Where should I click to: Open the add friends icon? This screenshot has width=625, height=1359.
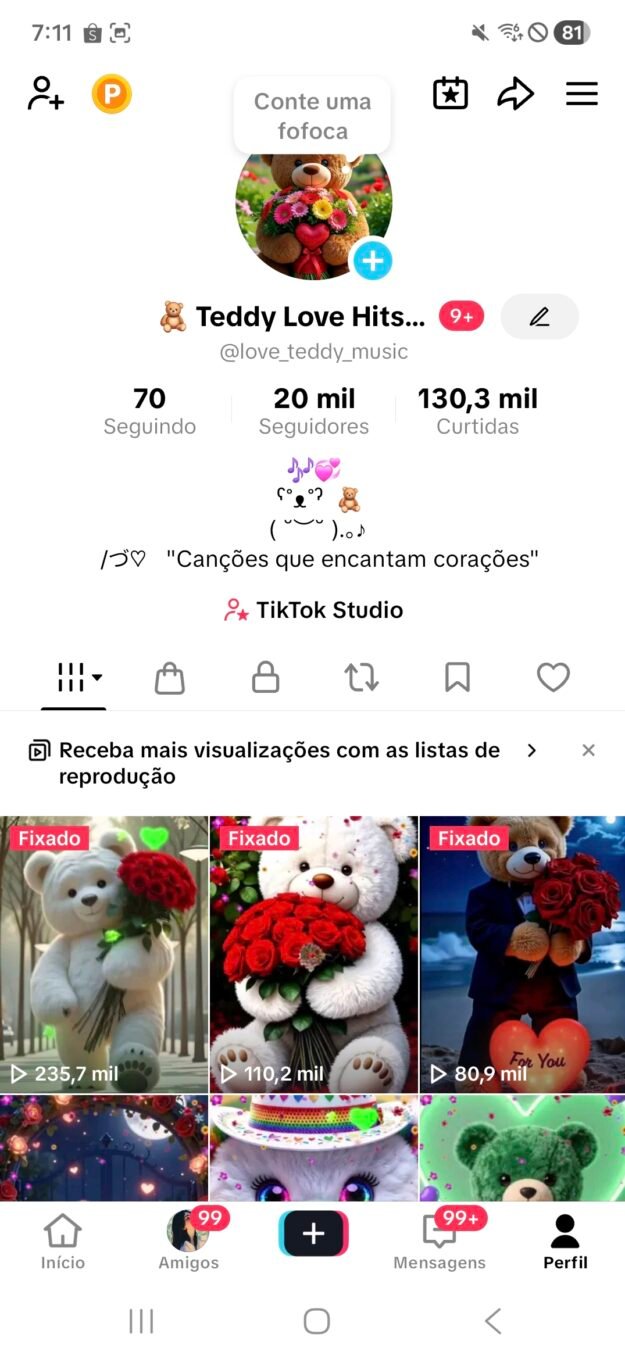point(45,94)
